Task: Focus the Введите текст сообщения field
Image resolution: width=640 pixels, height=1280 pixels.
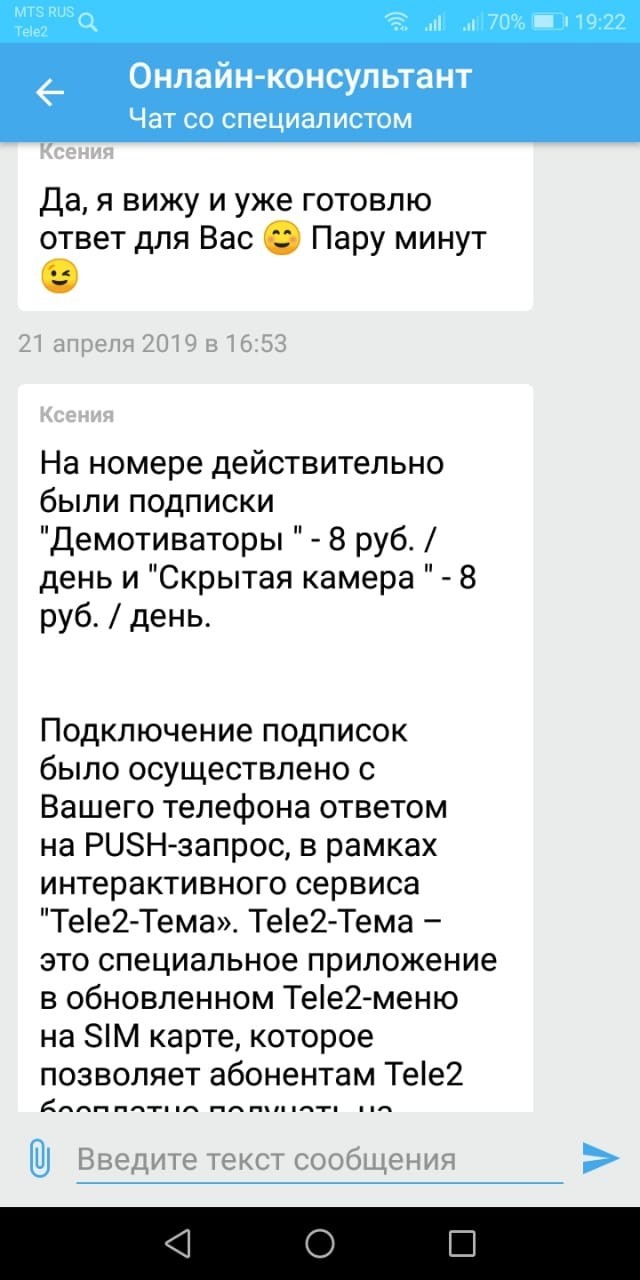Action: tap(318, 1160)
